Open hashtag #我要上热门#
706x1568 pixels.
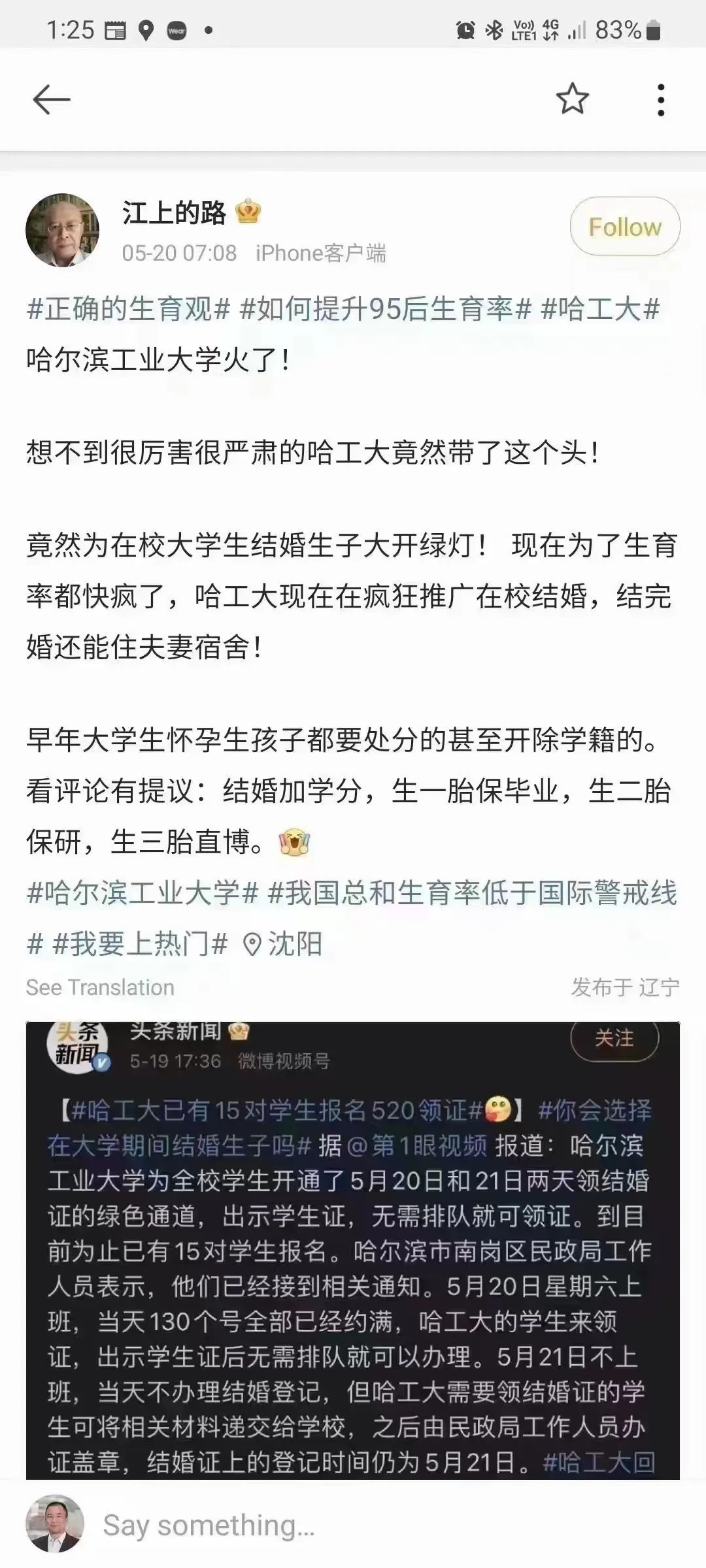tap(140, 943)
